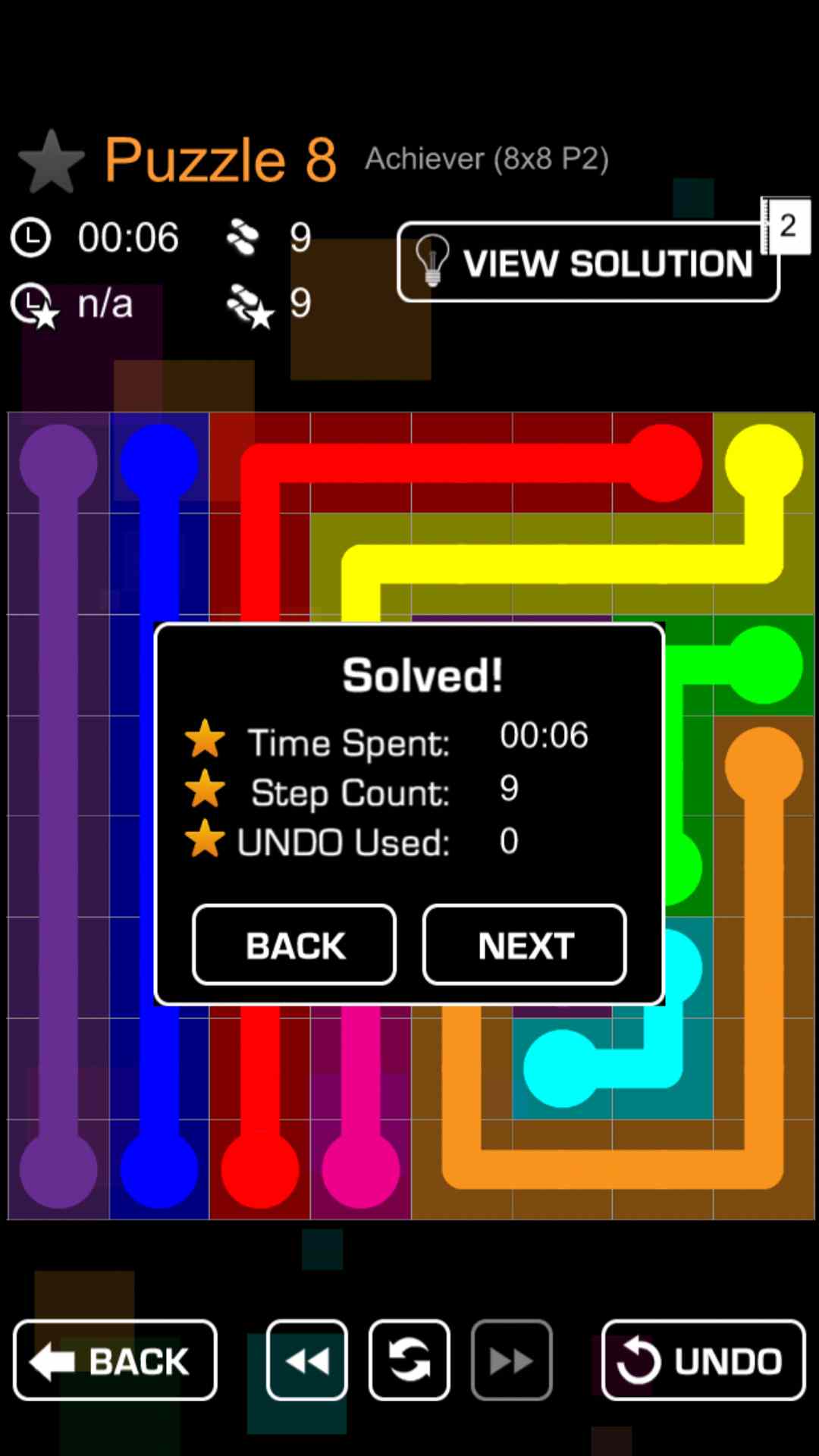Restart puzzle with the refresh icon
Image resolution: width=819 pixels, height=1456 pixels.
(409, 1360)
